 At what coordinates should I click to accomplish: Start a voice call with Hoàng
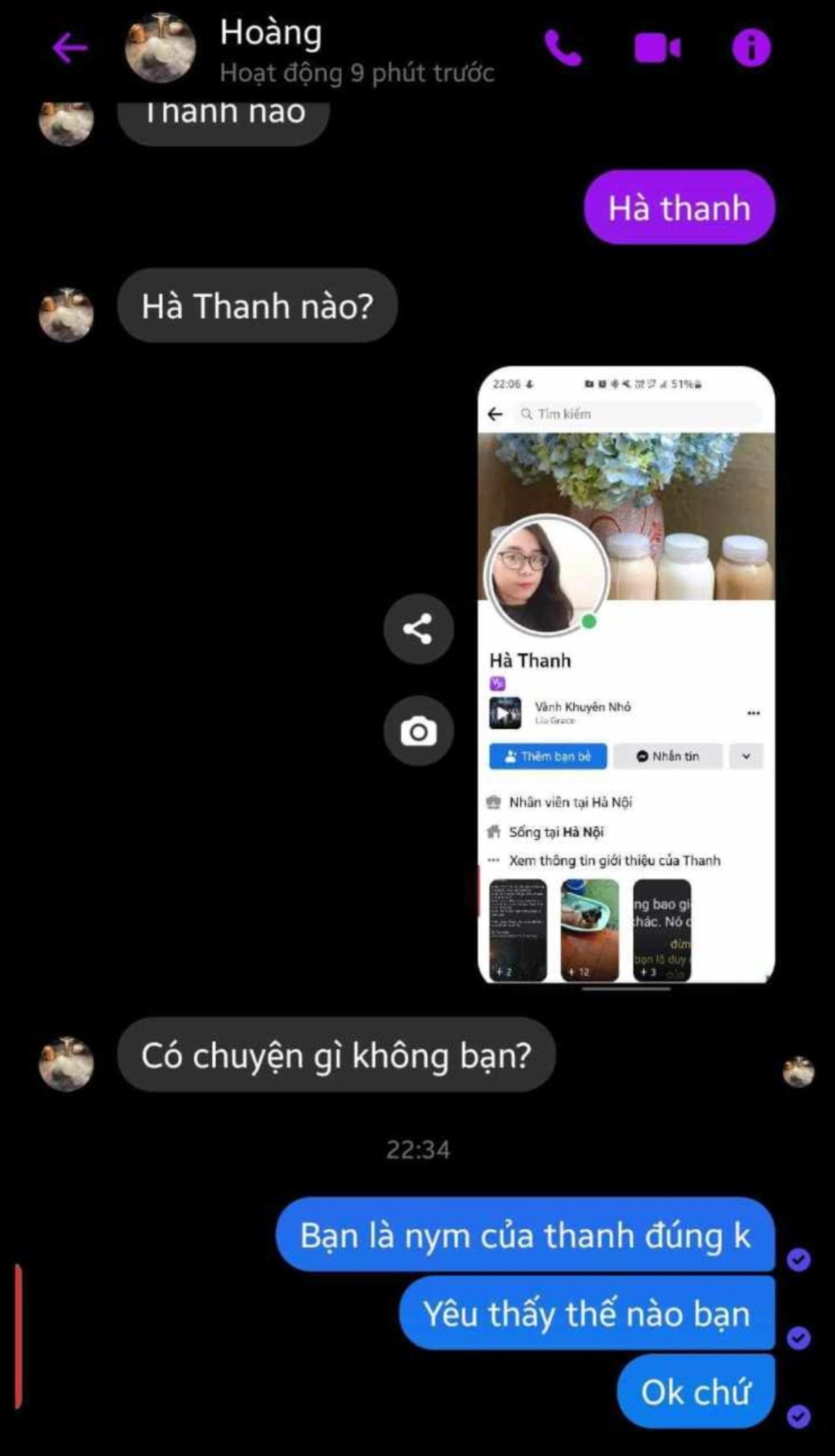pos(563,49)
